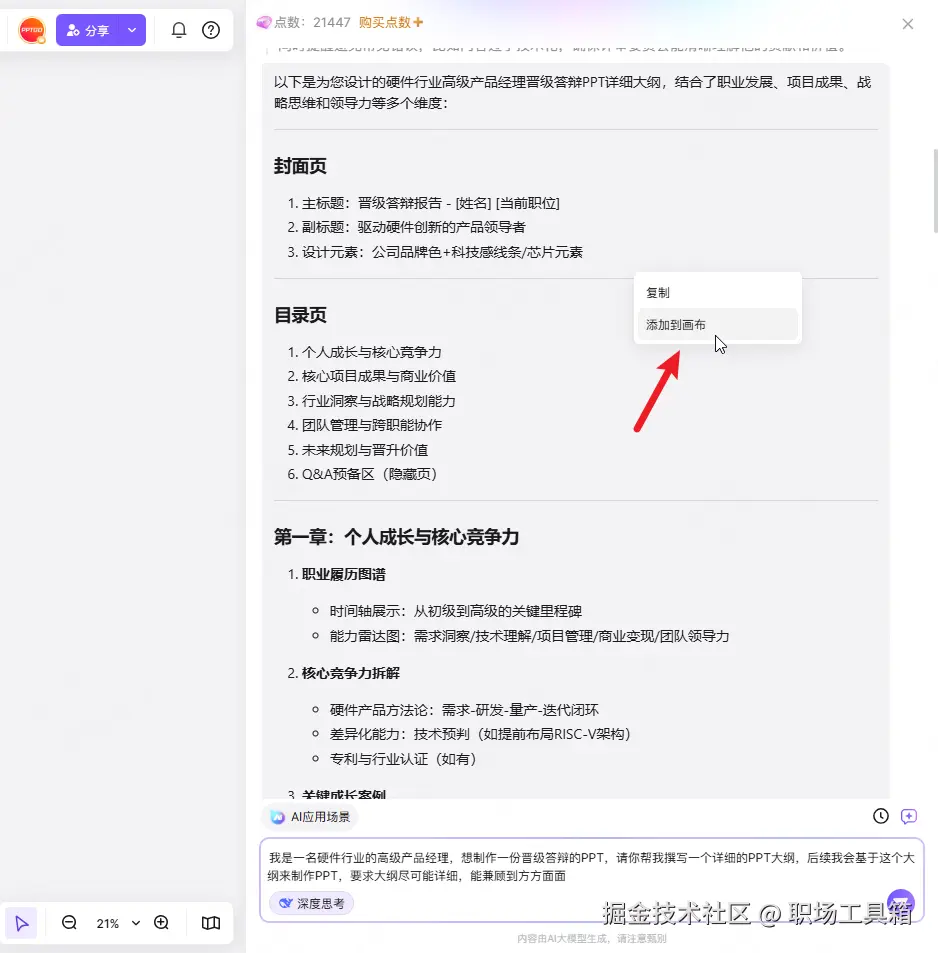Close the AI chat panel
This screenshot has width=938, height=953.
[908, 24]
